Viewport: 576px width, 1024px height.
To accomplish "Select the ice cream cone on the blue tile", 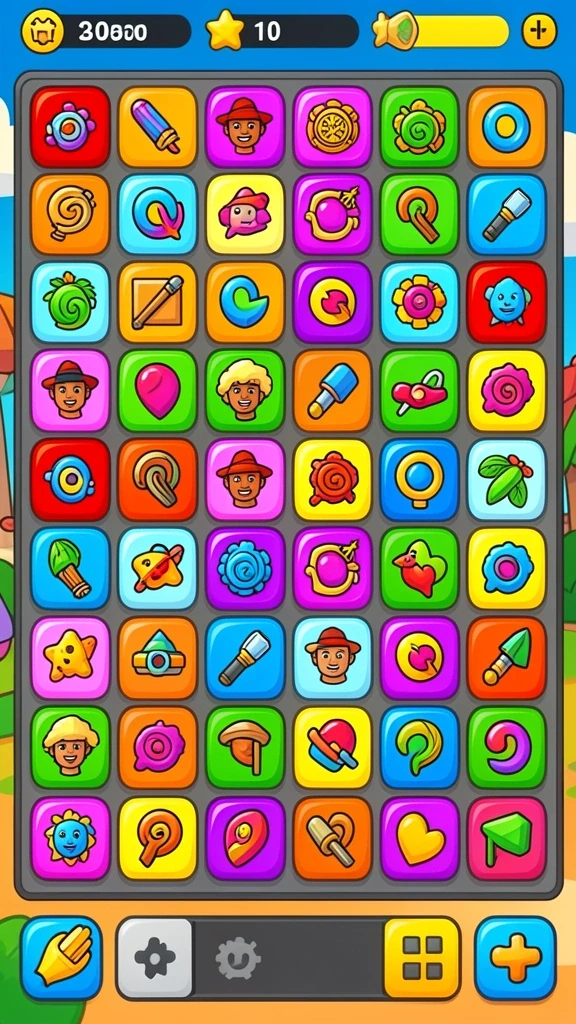I will pos(71,568).
